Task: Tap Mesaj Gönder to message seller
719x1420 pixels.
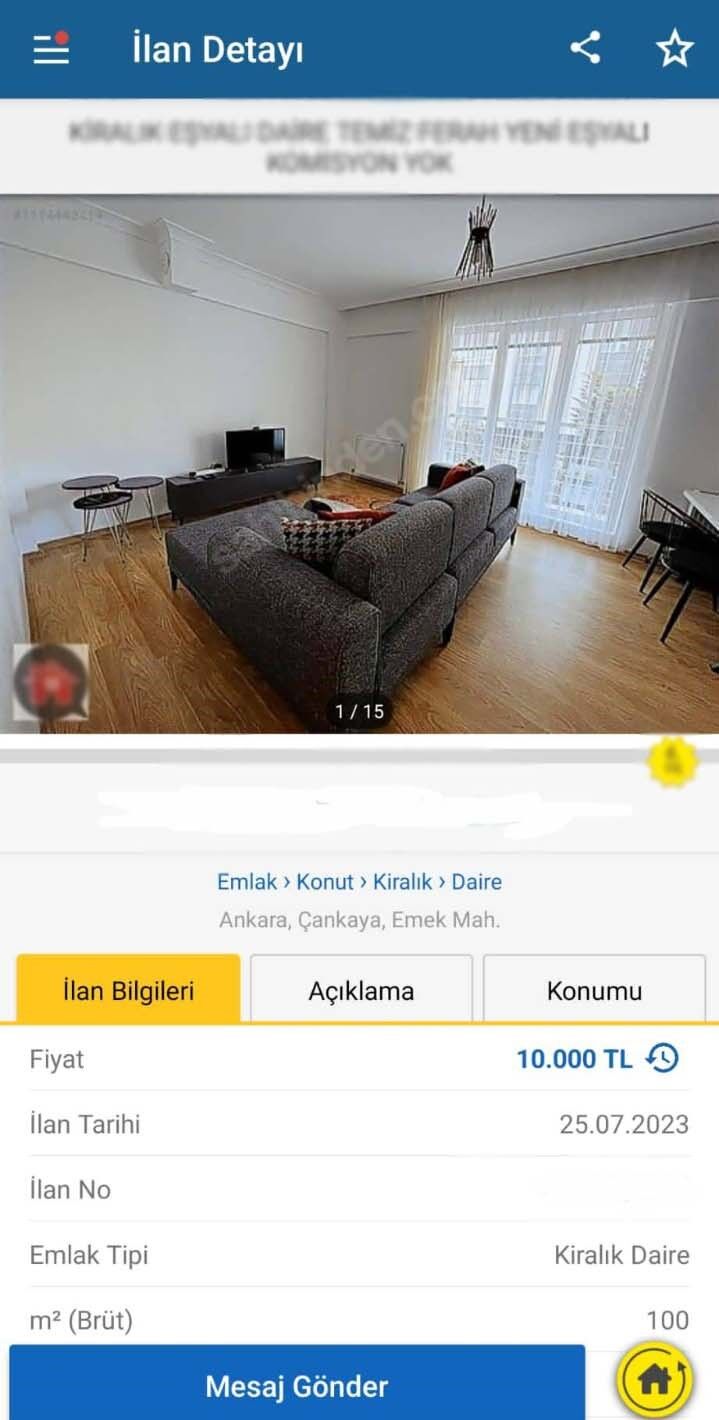Action: coord(297,1386)
